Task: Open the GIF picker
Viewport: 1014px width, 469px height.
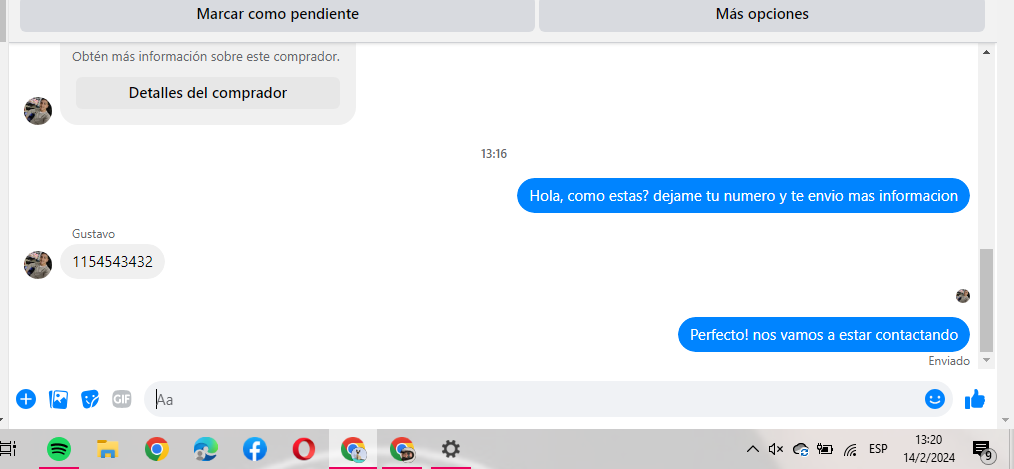Action: (122, 399)
